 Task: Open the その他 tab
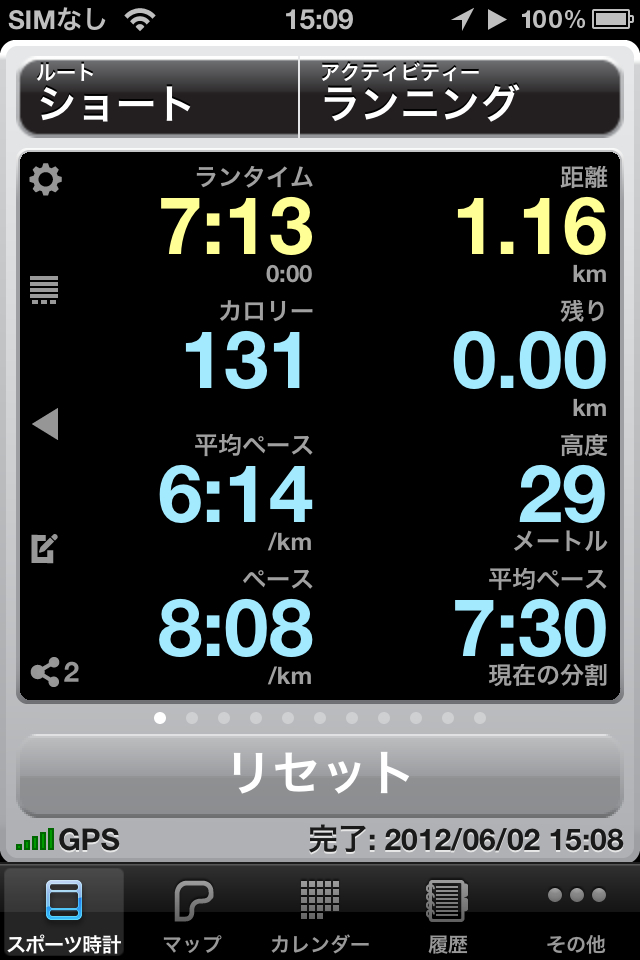click(577, 915)
